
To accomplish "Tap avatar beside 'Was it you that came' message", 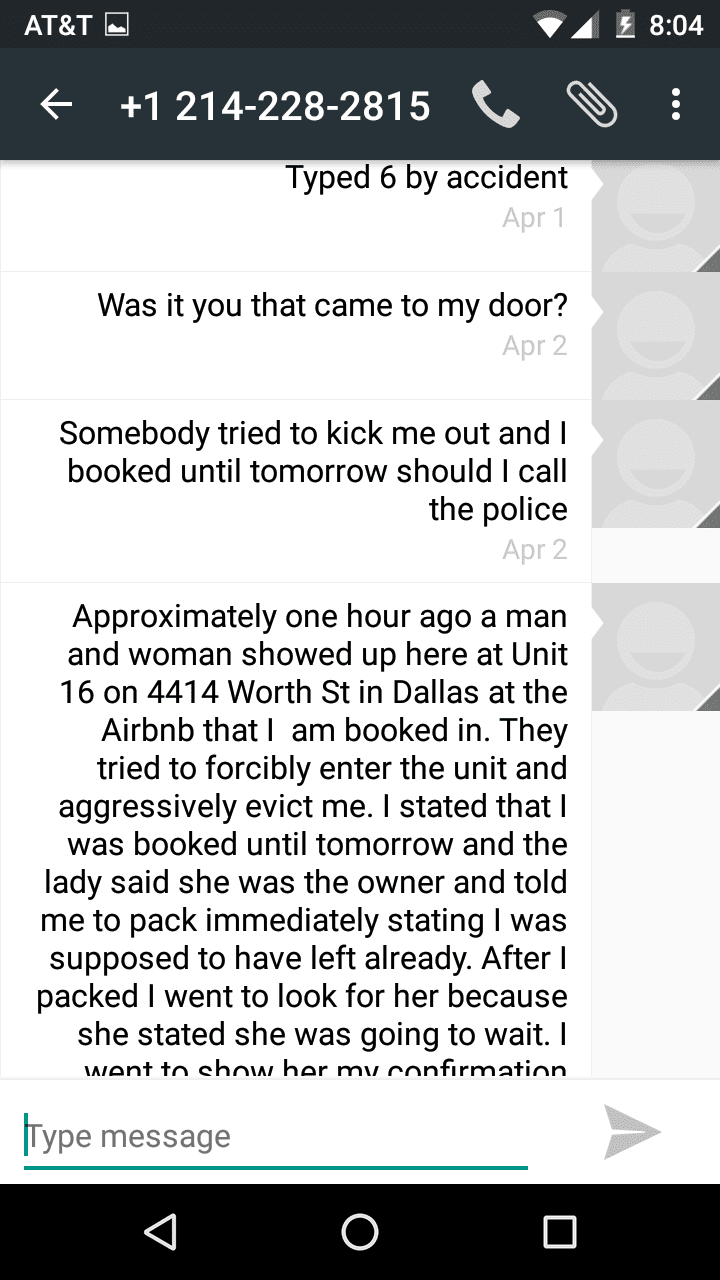I will (x=656, y=336).
